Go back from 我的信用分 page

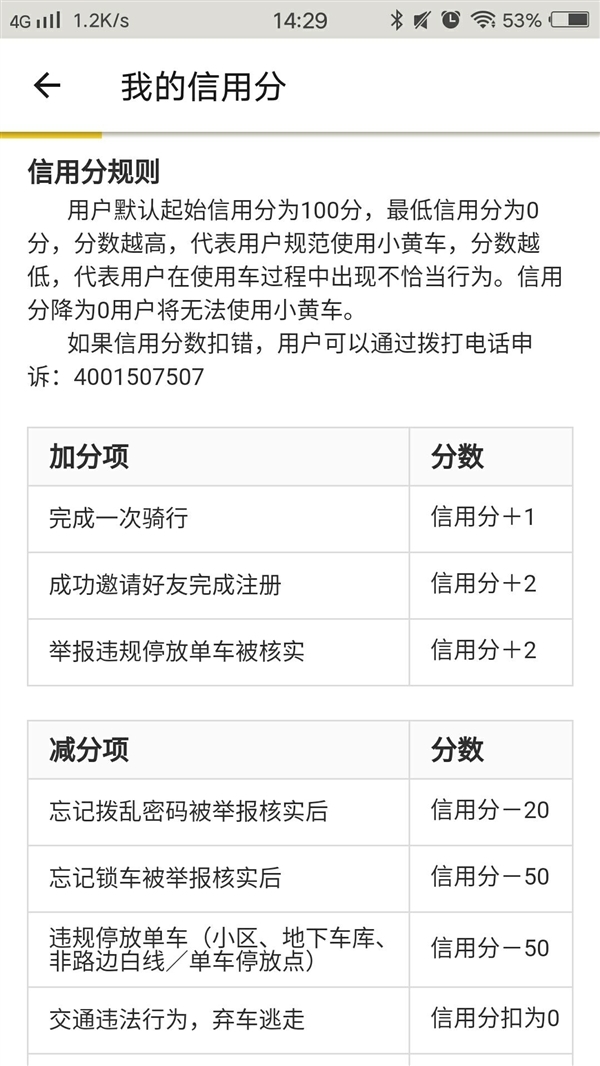47,87
